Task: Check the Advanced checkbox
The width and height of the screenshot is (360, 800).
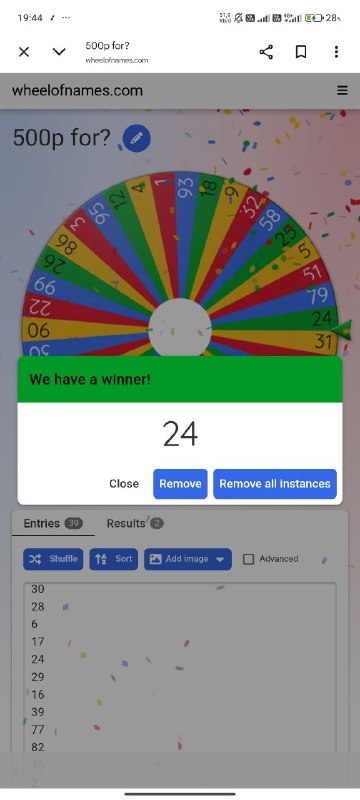Action: (248, 559)
